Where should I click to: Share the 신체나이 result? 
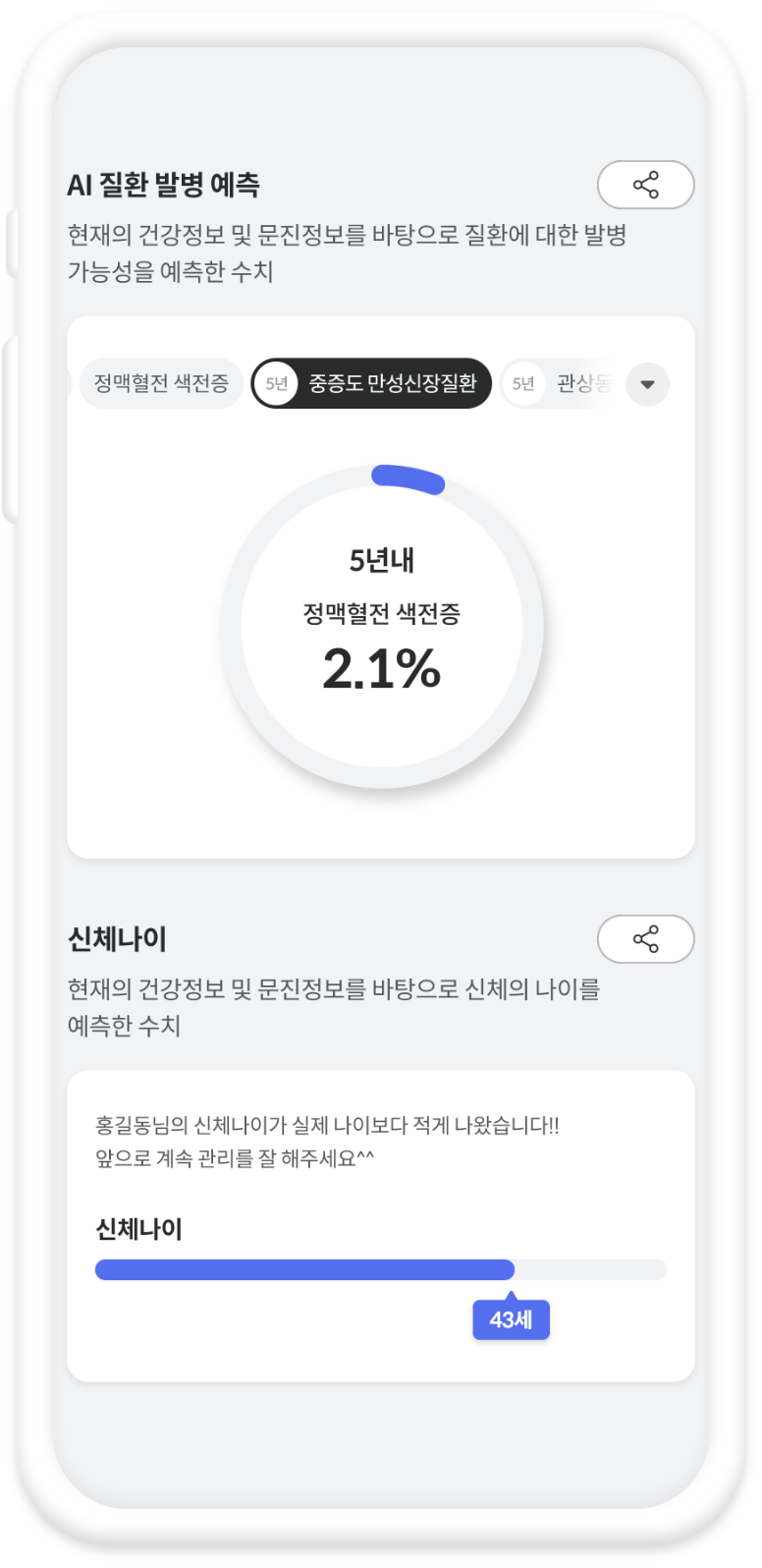tap(645, 940)
